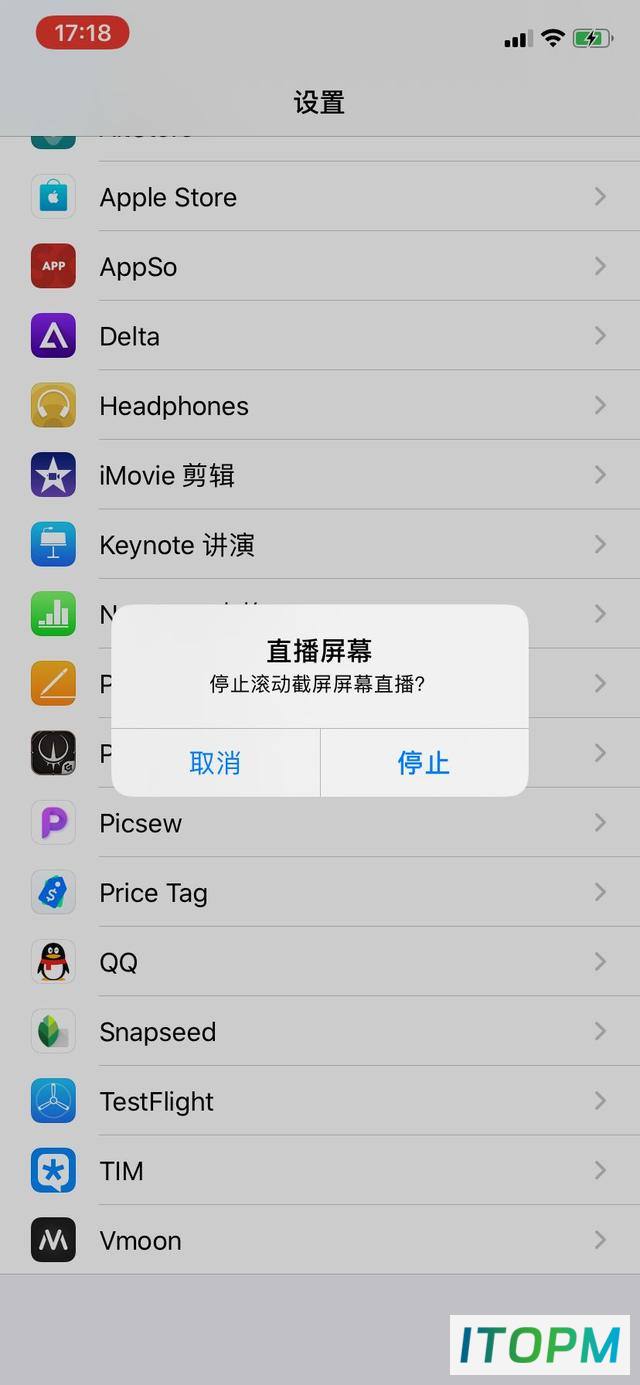The width and height of the screenshot is (640, 1385).
Task: Open AppSo settings row
Action: click(x=320, y=267)
